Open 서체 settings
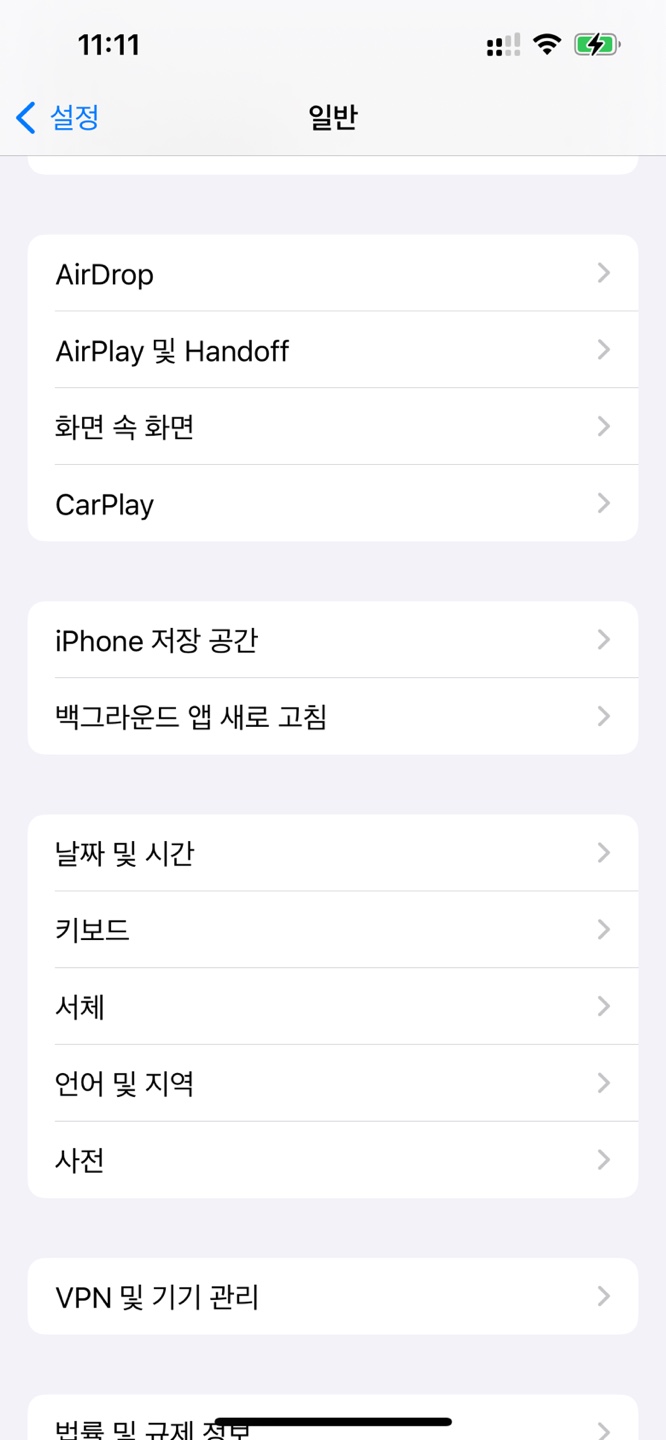This screenshot has width=666, height=1440. (333, 1006)
